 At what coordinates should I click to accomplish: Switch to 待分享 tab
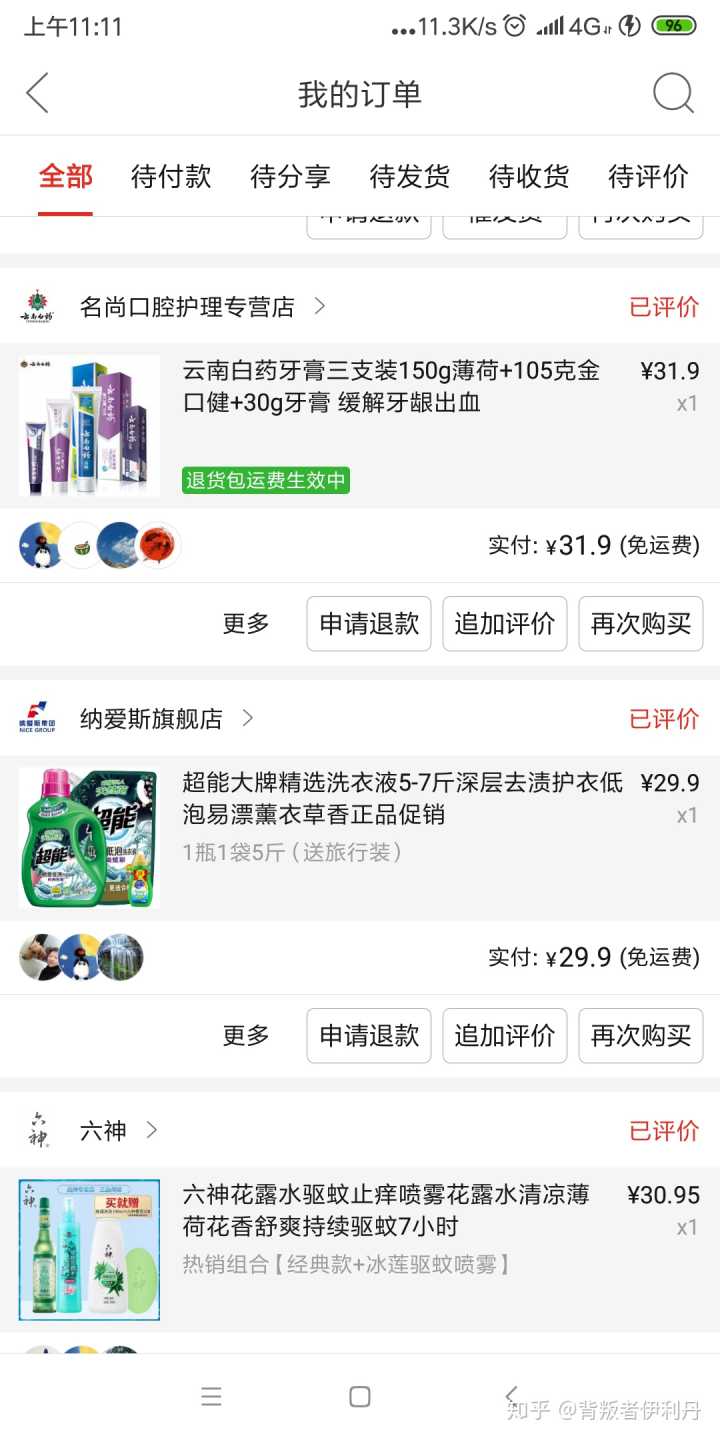pyautogui.click(x=290, y=177)
